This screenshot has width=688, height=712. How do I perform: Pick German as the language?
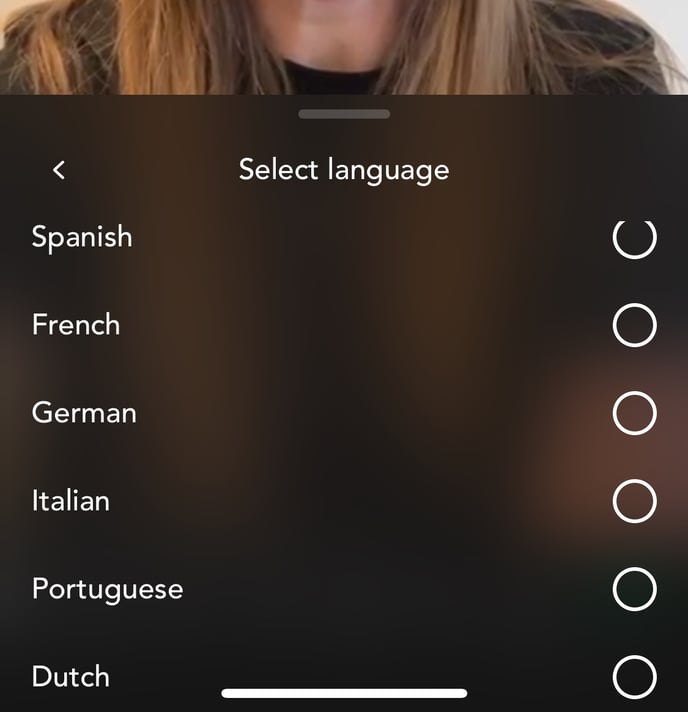tap(634, 413)
